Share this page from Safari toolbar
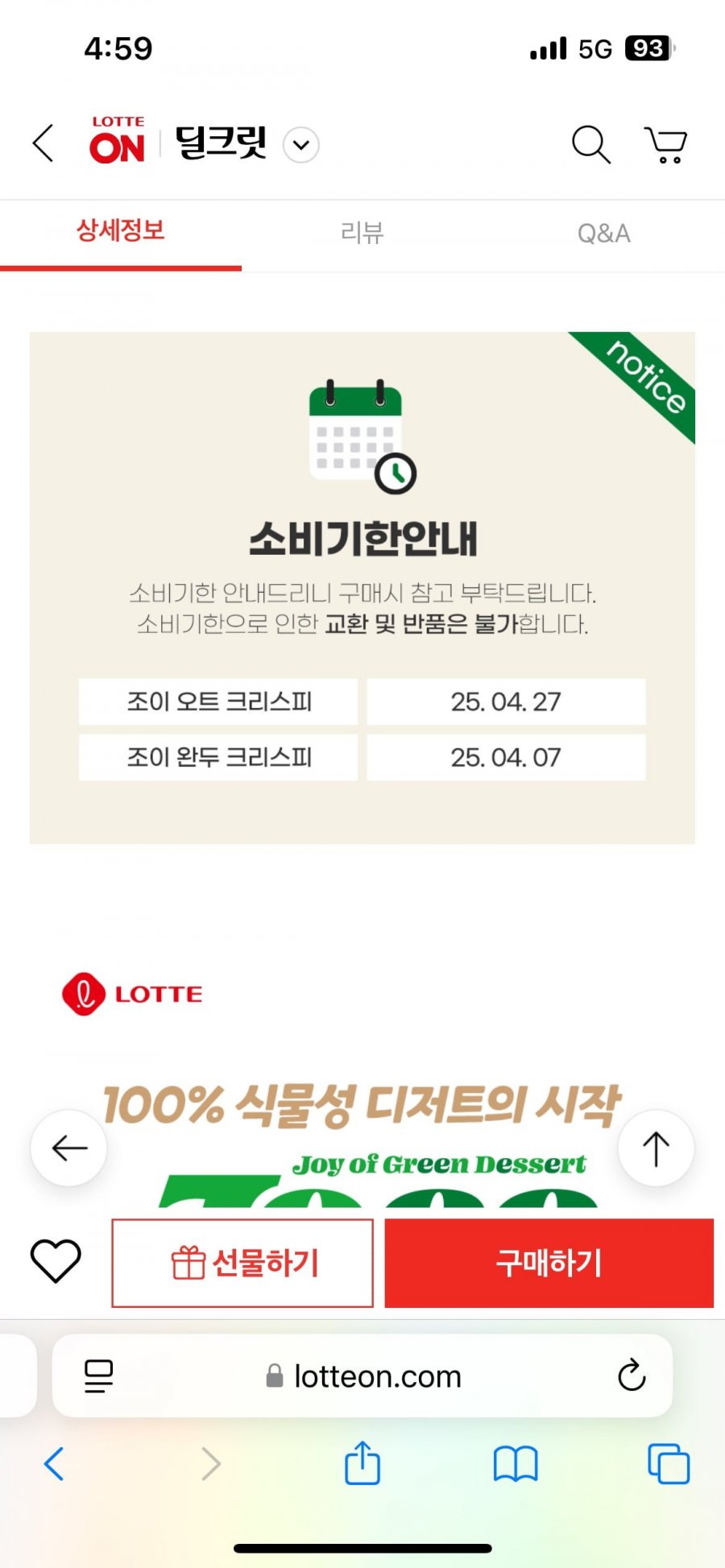Image resolution: width=725 pixels, height=1568 pixels. (362, 1463)
